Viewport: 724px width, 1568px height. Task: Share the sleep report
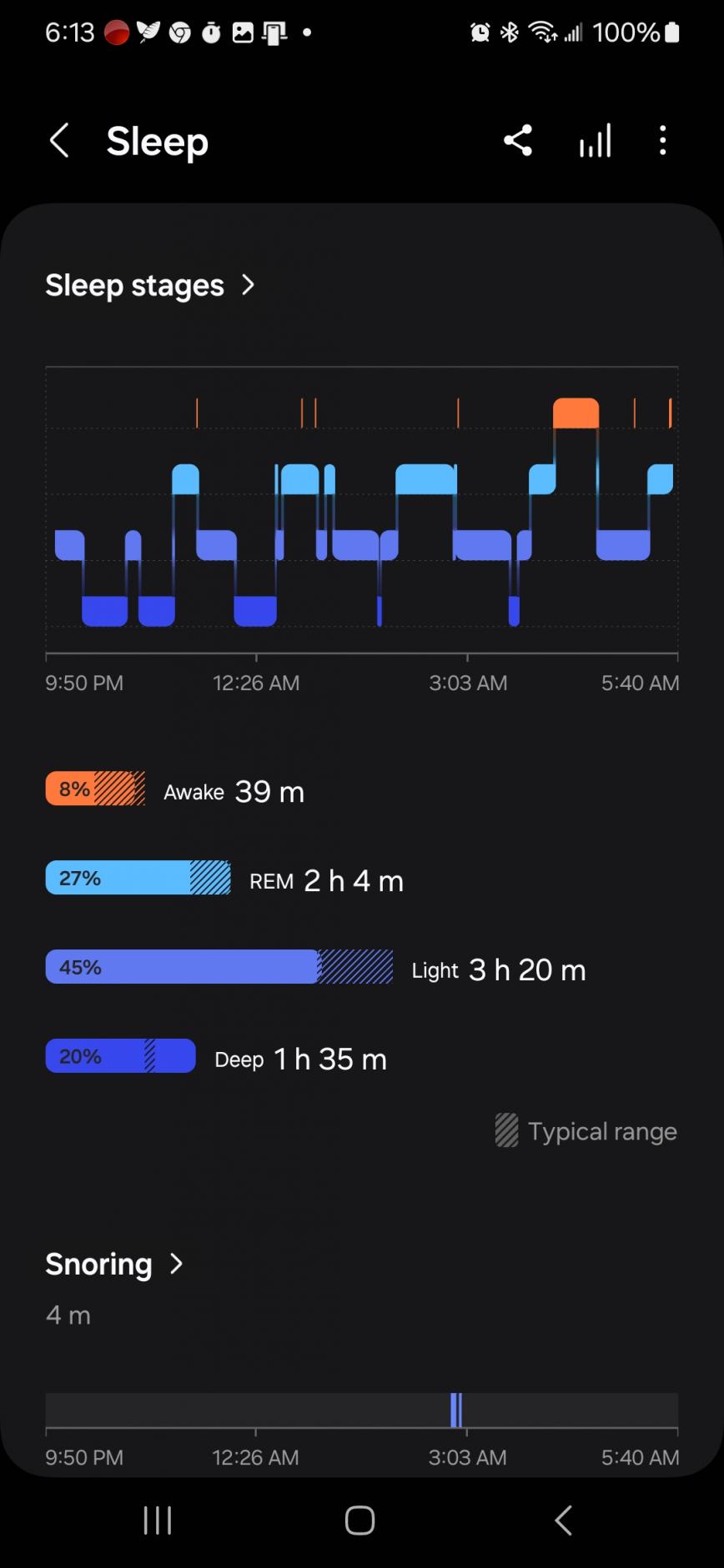point(518,140)
